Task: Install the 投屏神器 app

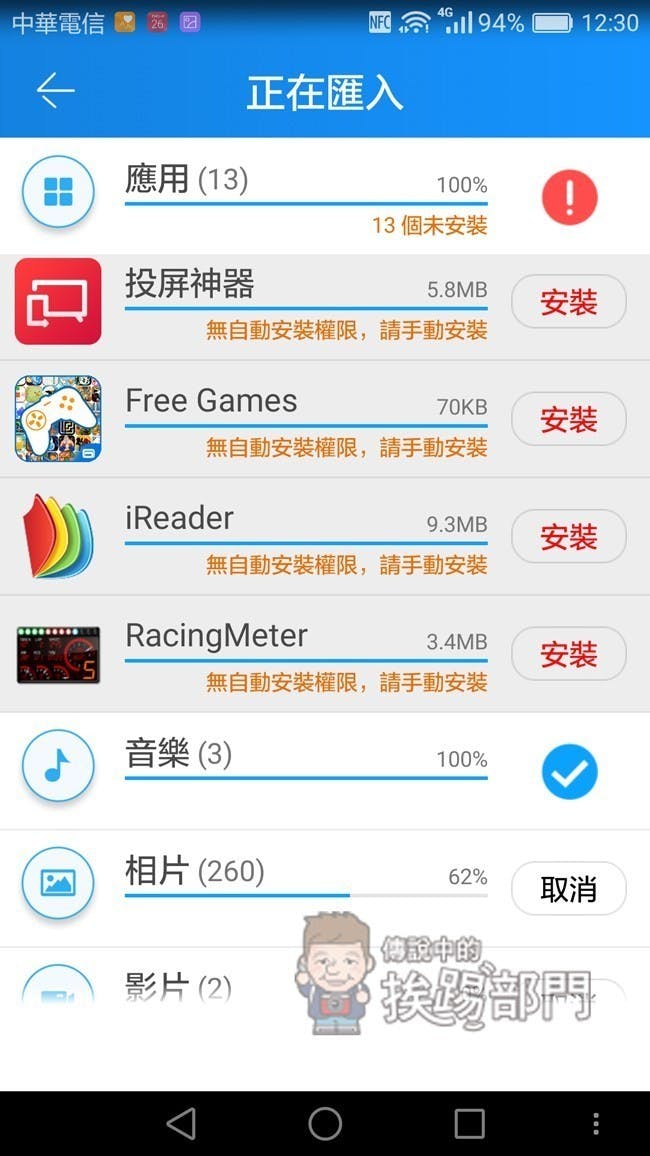Action: pos(568,302)
